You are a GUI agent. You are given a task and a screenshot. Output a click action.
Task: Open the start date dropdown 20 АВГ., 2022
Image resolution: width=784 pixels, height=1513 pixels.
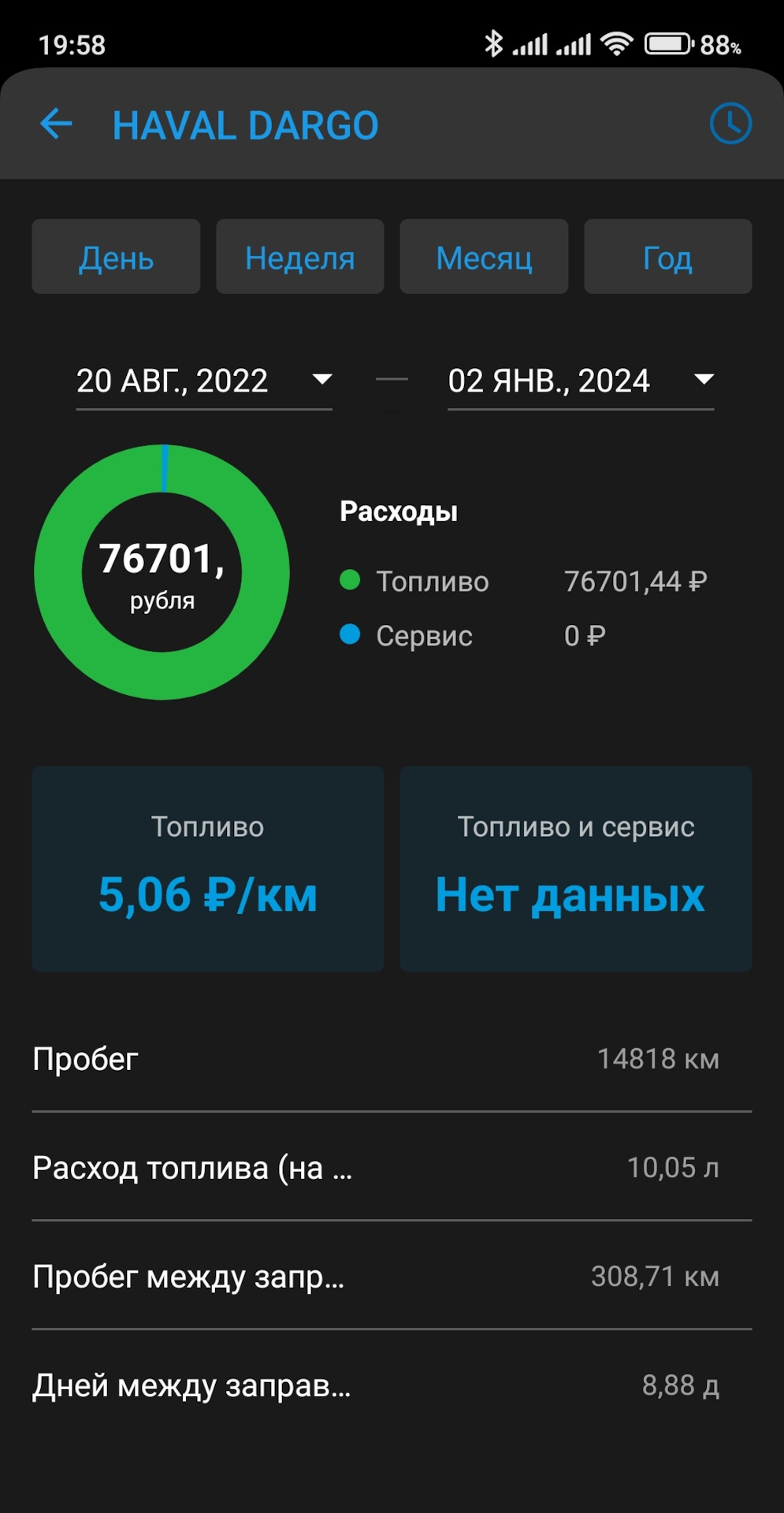204,381
